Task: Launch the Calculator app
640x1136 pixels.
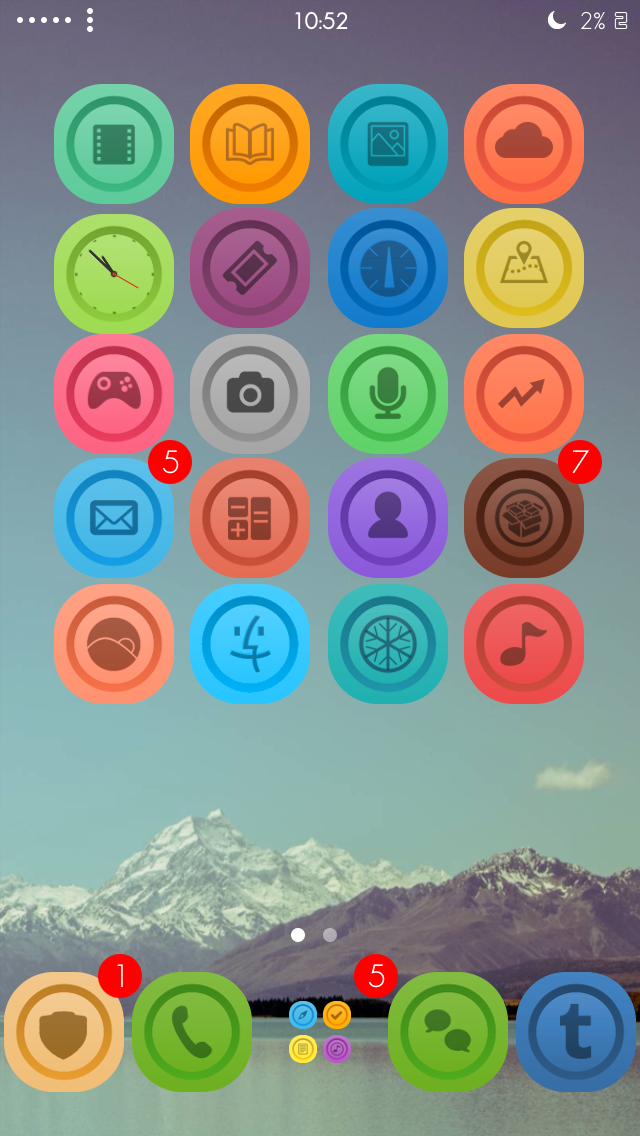Action: [250, 518]
